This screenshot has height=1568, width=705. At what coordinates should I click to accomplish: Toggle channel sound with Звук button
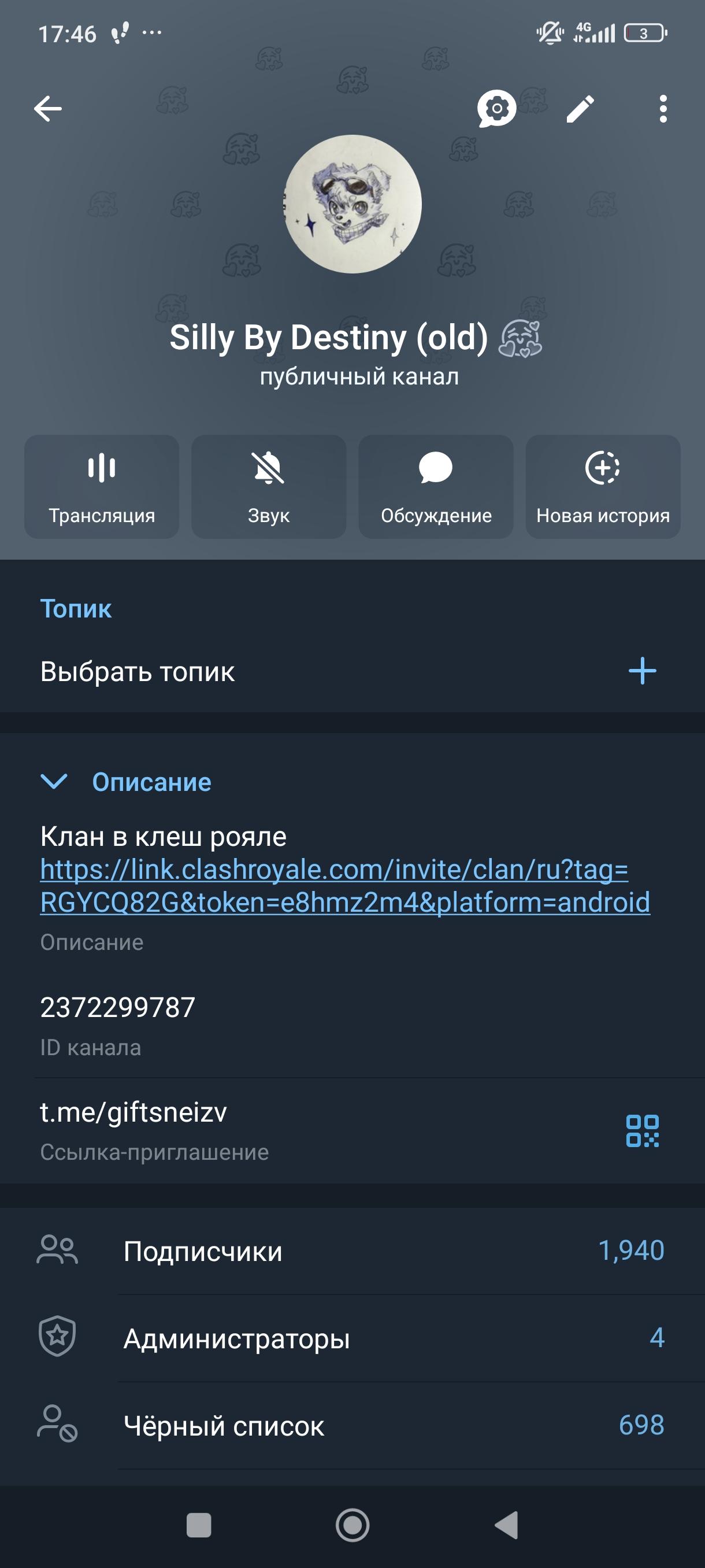(269, 486)
